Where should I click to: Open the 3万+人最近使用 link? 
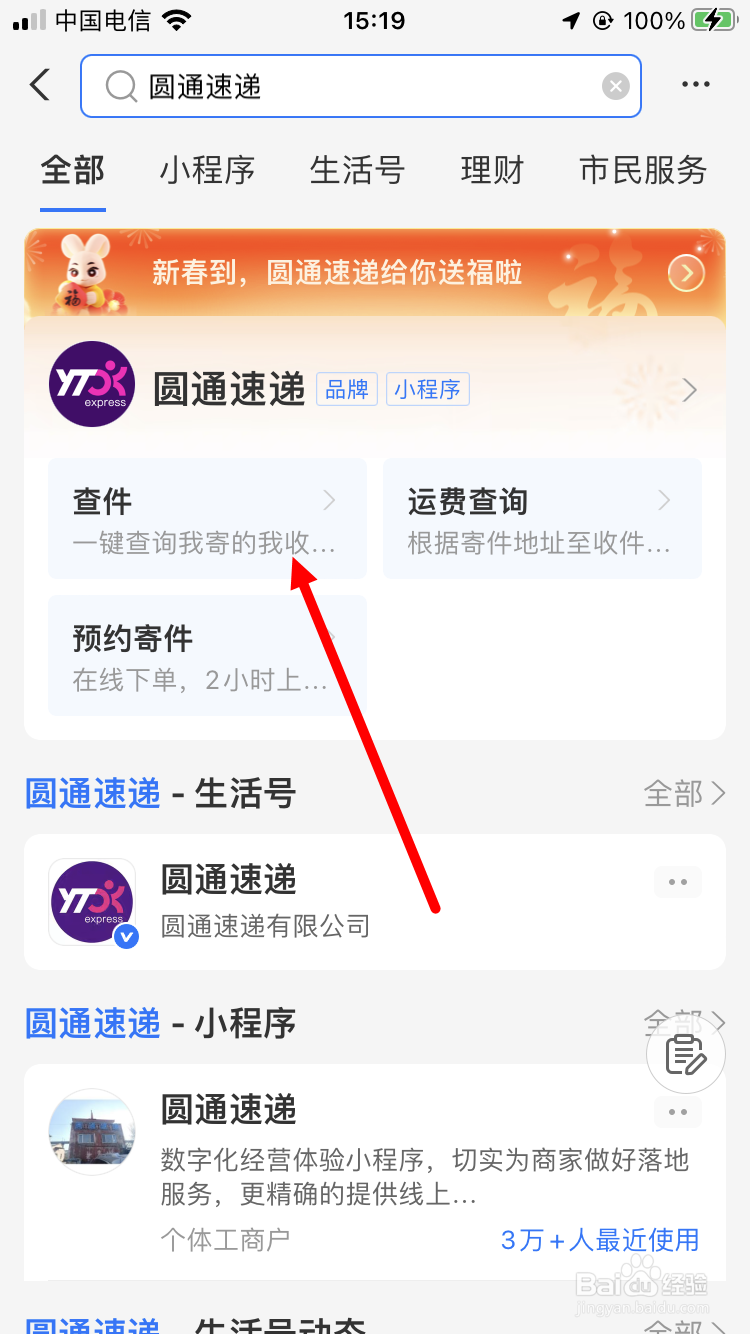(x=600, y=1240)
